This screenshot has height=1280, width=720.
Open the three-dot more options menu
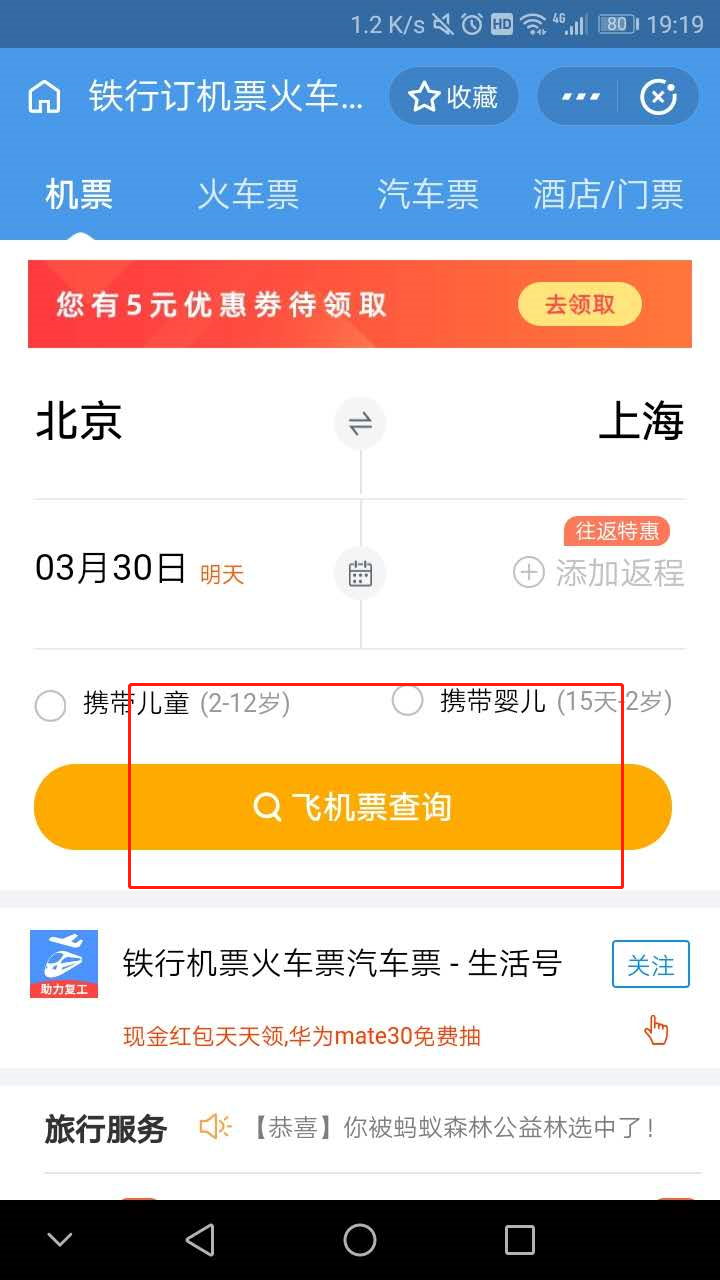tap(581, 97)
